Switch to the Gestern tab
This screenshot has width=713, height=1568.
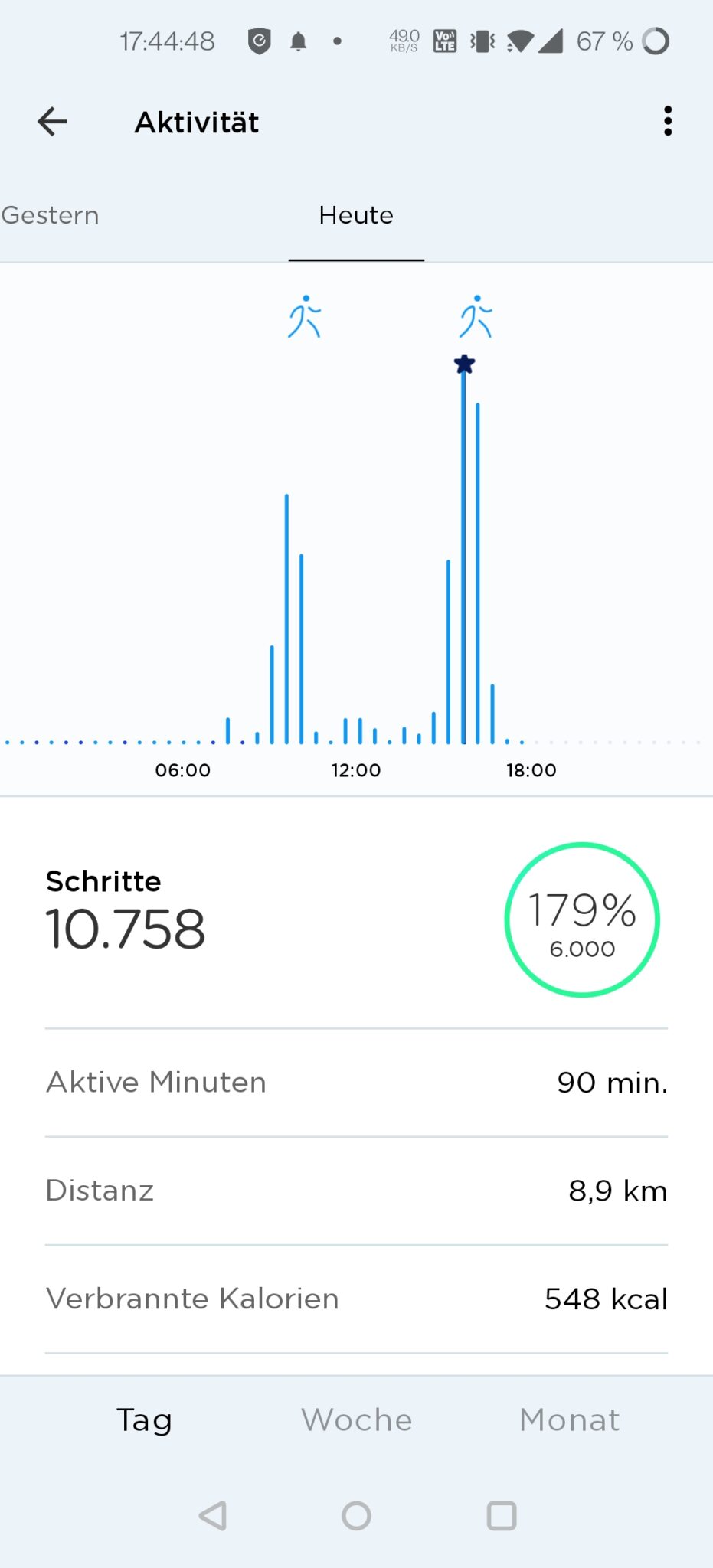coord(50,215)
